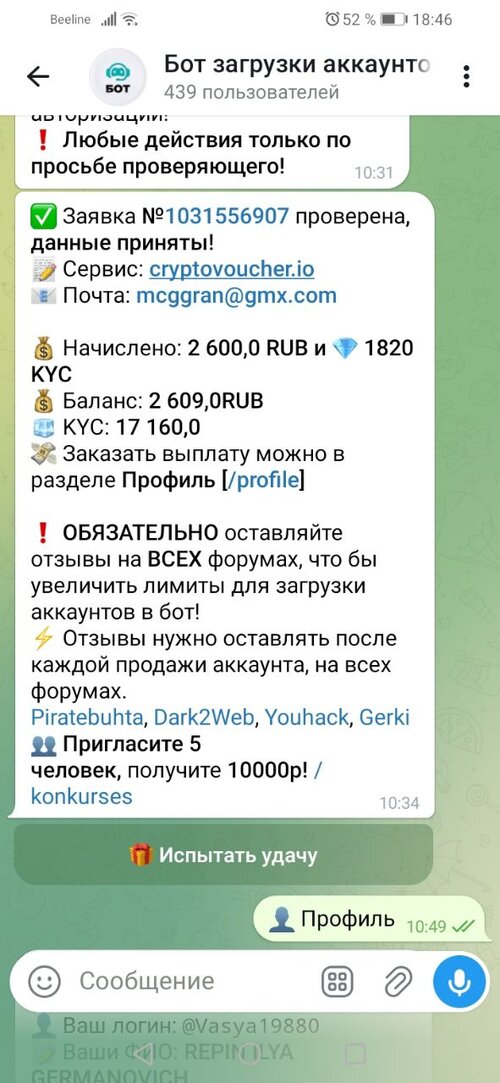The image size is (500, 1083).
Task: Open the cryptovoucher.io link
Action: 232,269
